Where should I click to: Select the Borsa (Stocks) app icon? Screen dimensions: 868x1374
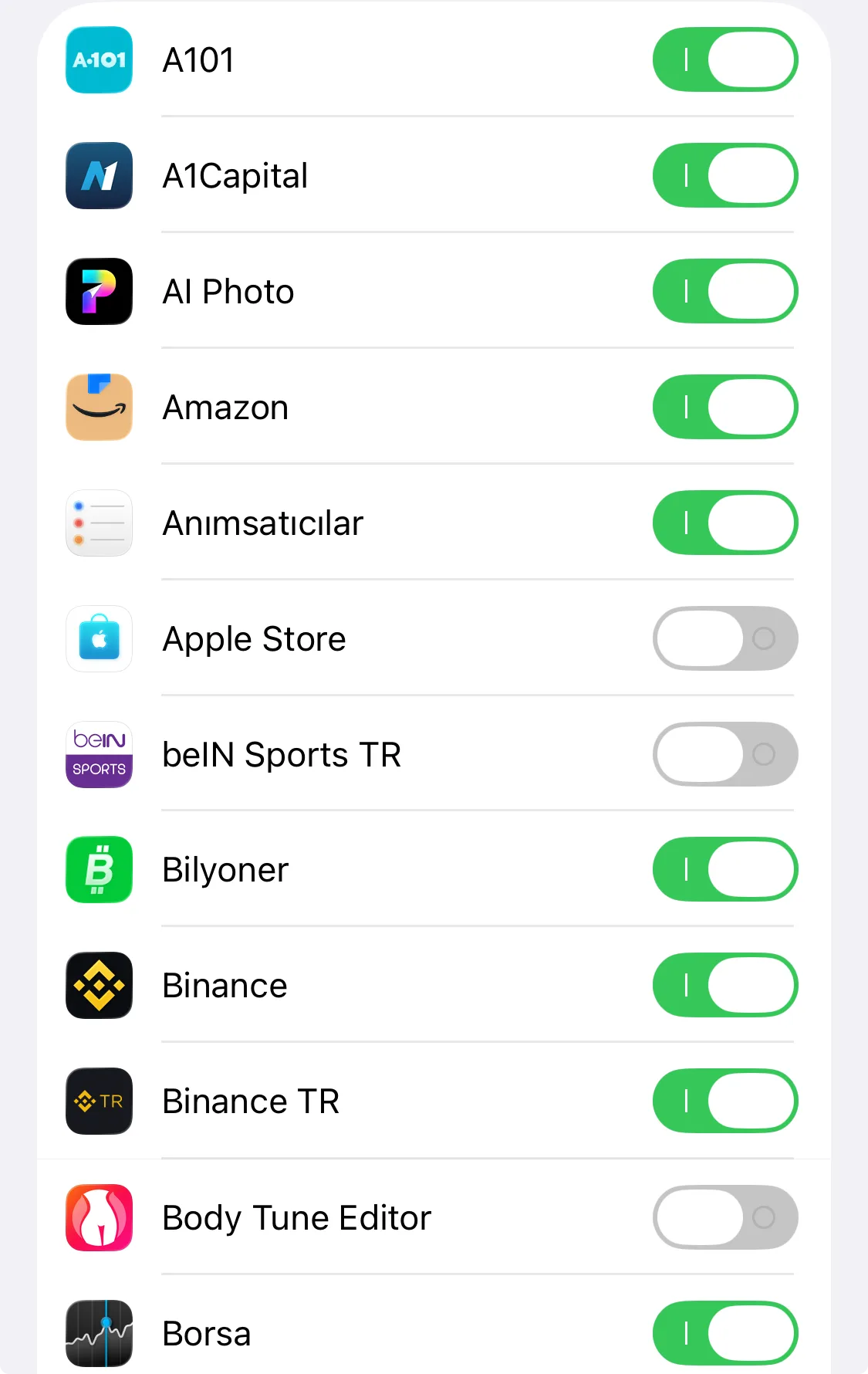tap(99, 1333)
